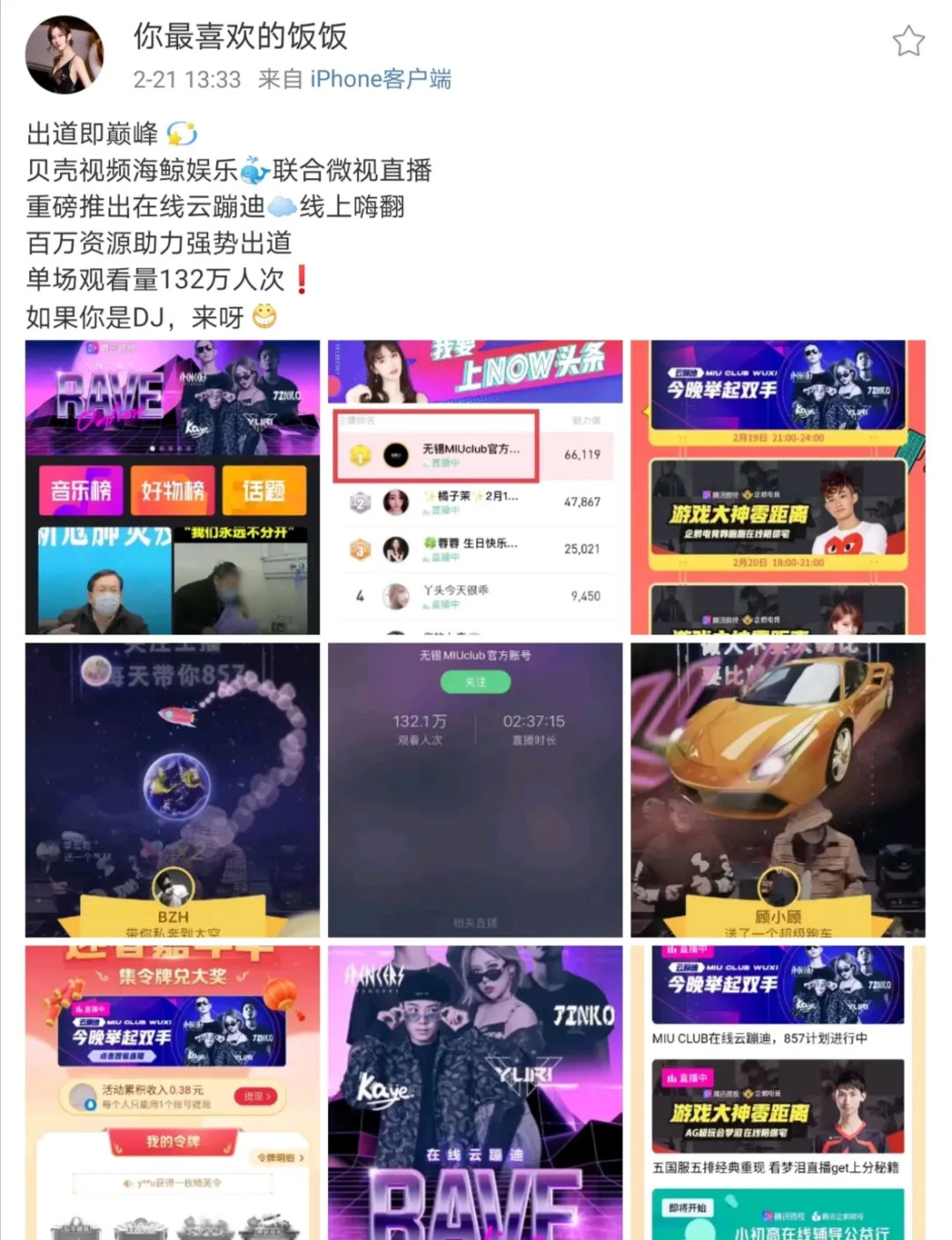
Task: Open the avatar of 你最喜欢的饭饭
Action: (64, 55)
